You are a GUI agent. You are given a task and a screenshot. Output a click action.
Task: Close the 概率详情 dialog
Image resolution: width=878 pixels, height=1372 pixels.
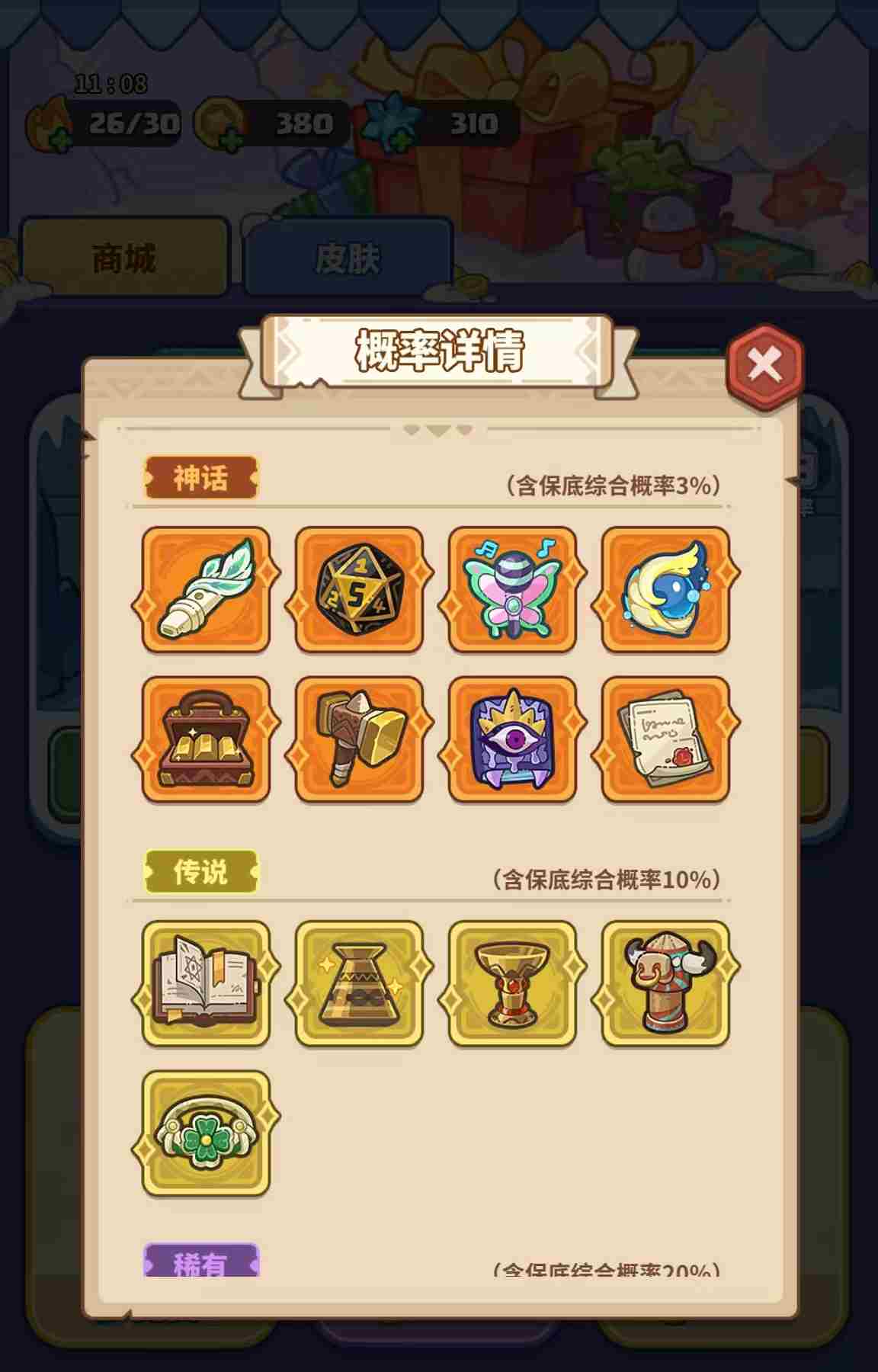[x=764, y=365]
